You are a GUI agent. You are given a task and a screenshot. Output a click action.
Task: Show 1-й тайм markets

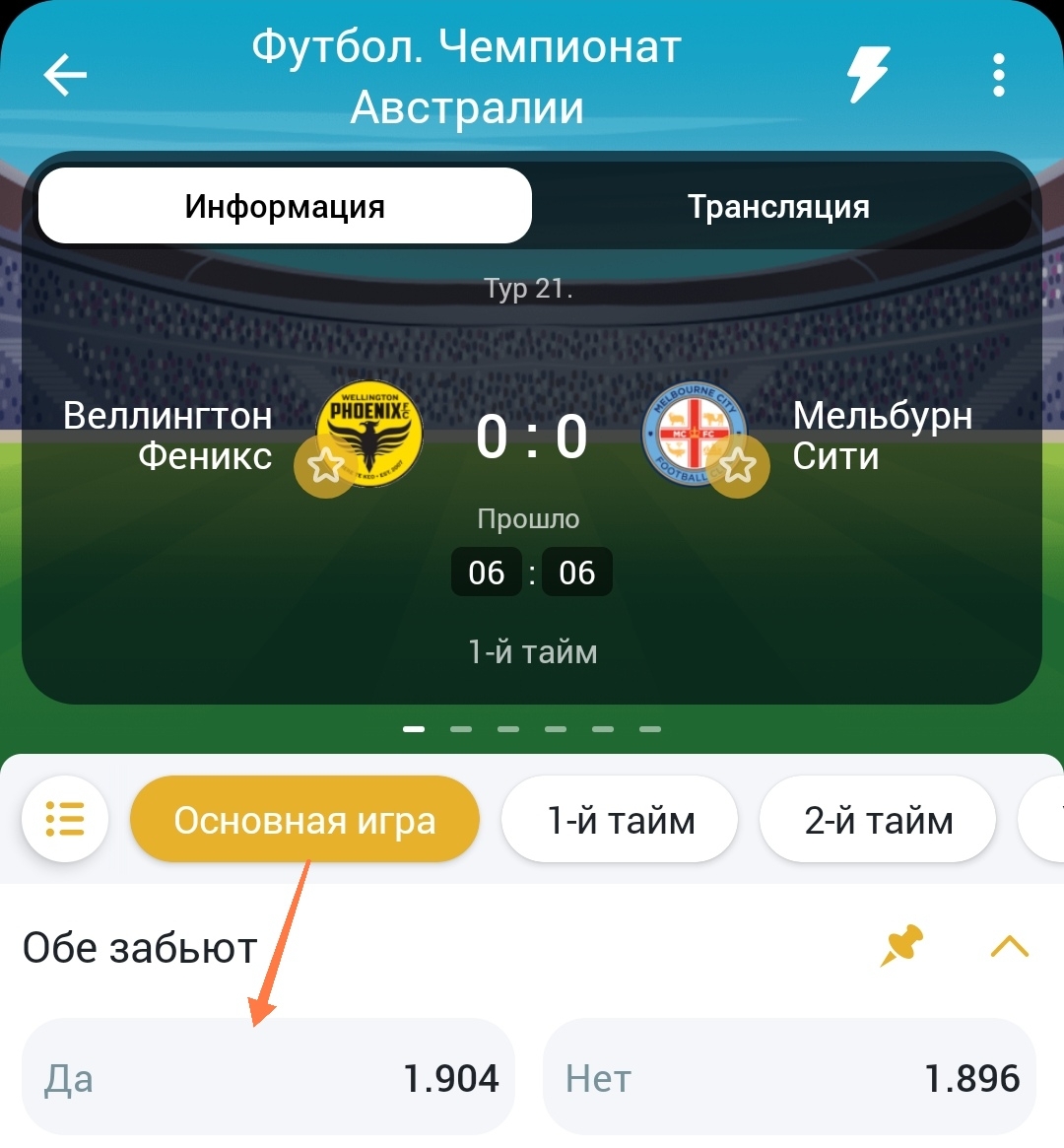click(621, 820)
